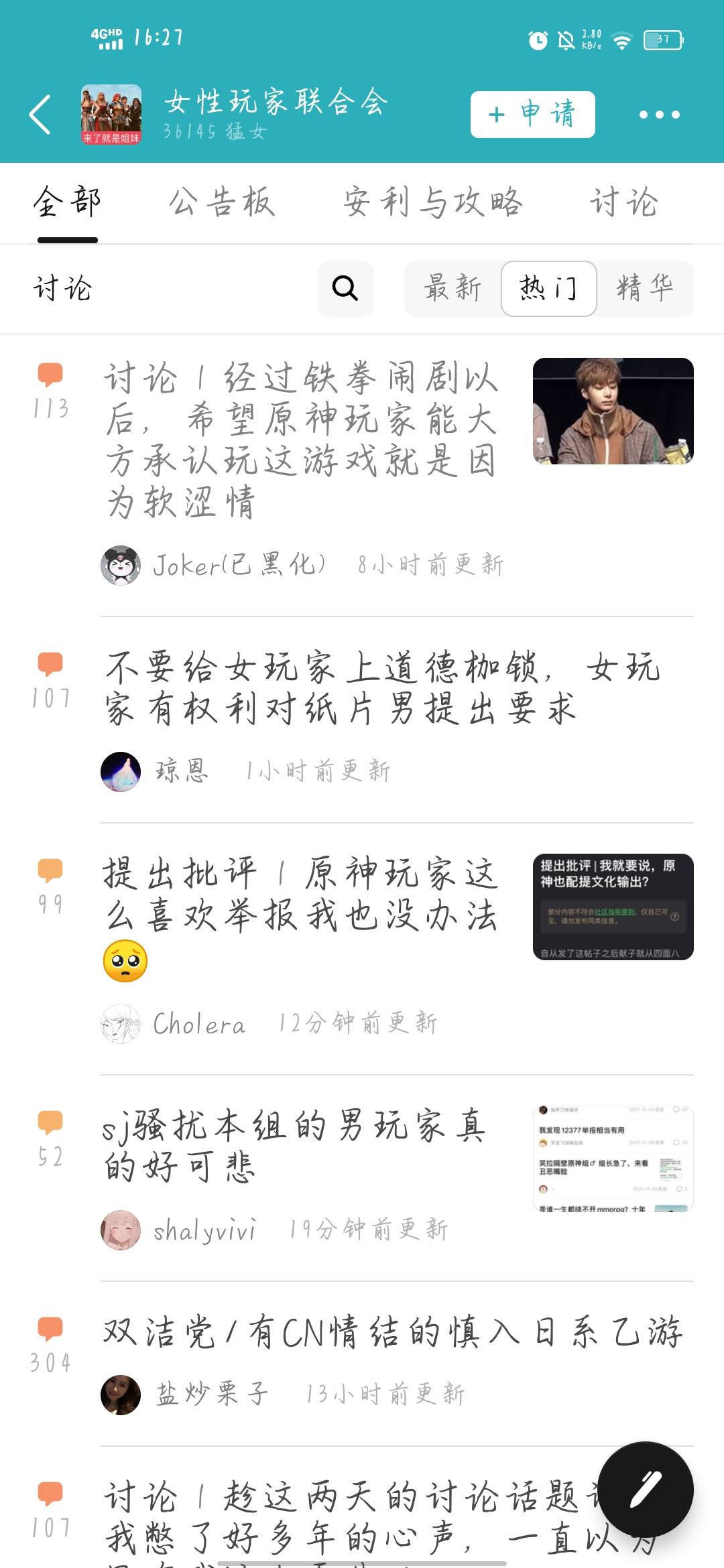The image size is (724, 1568).
Task: Go back using the top-left arrow
Action: pos(40,115)
